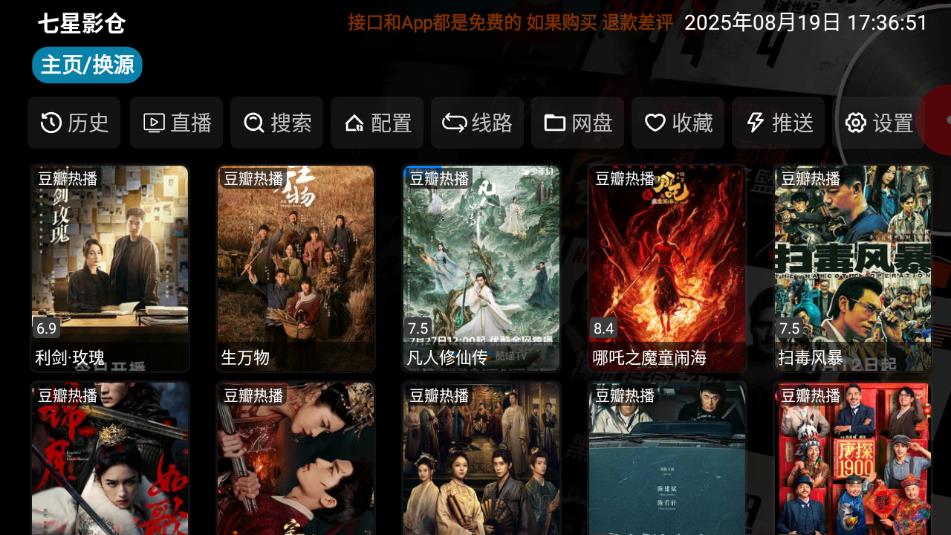The image size is (951, 535).
Task: Open the 配置 configuration
Action: coord(377,123)
